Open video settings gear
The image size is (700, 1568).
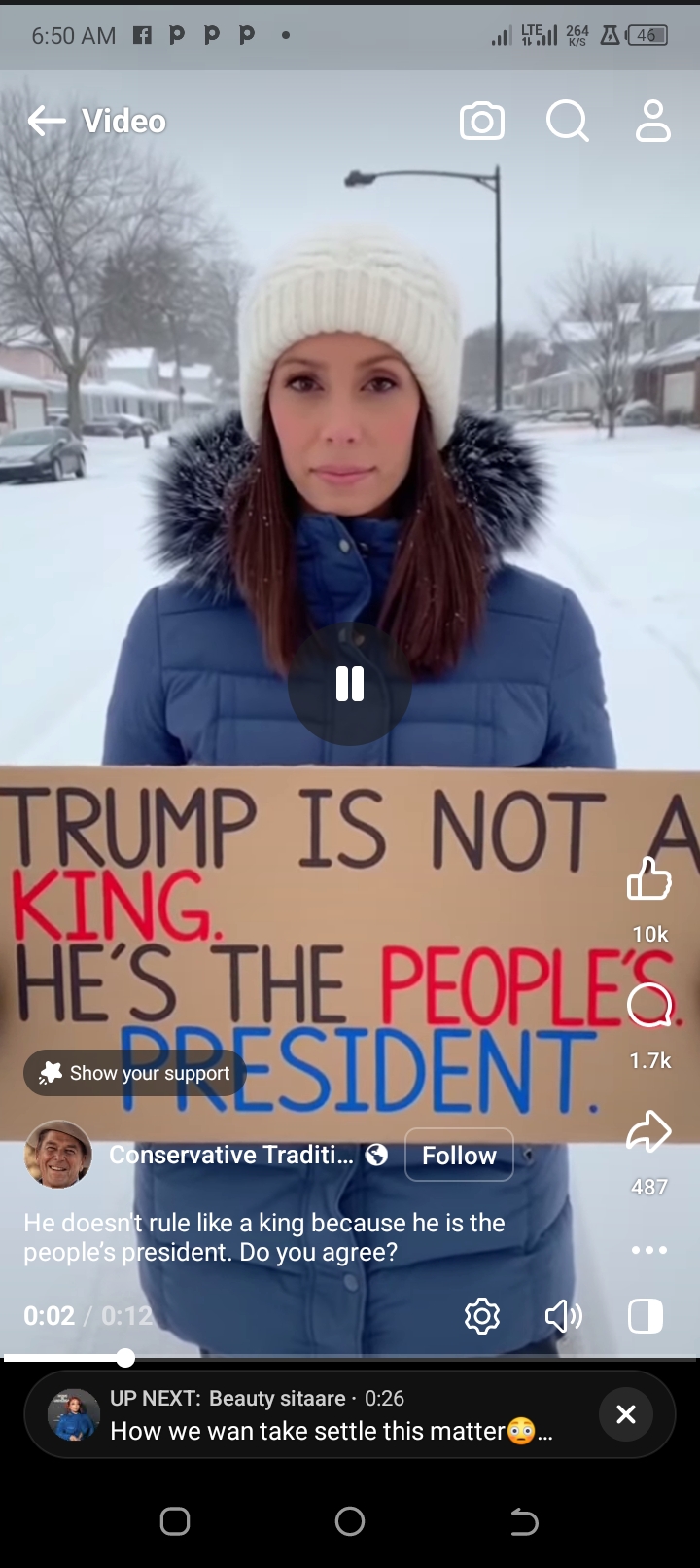(481, 1316)
